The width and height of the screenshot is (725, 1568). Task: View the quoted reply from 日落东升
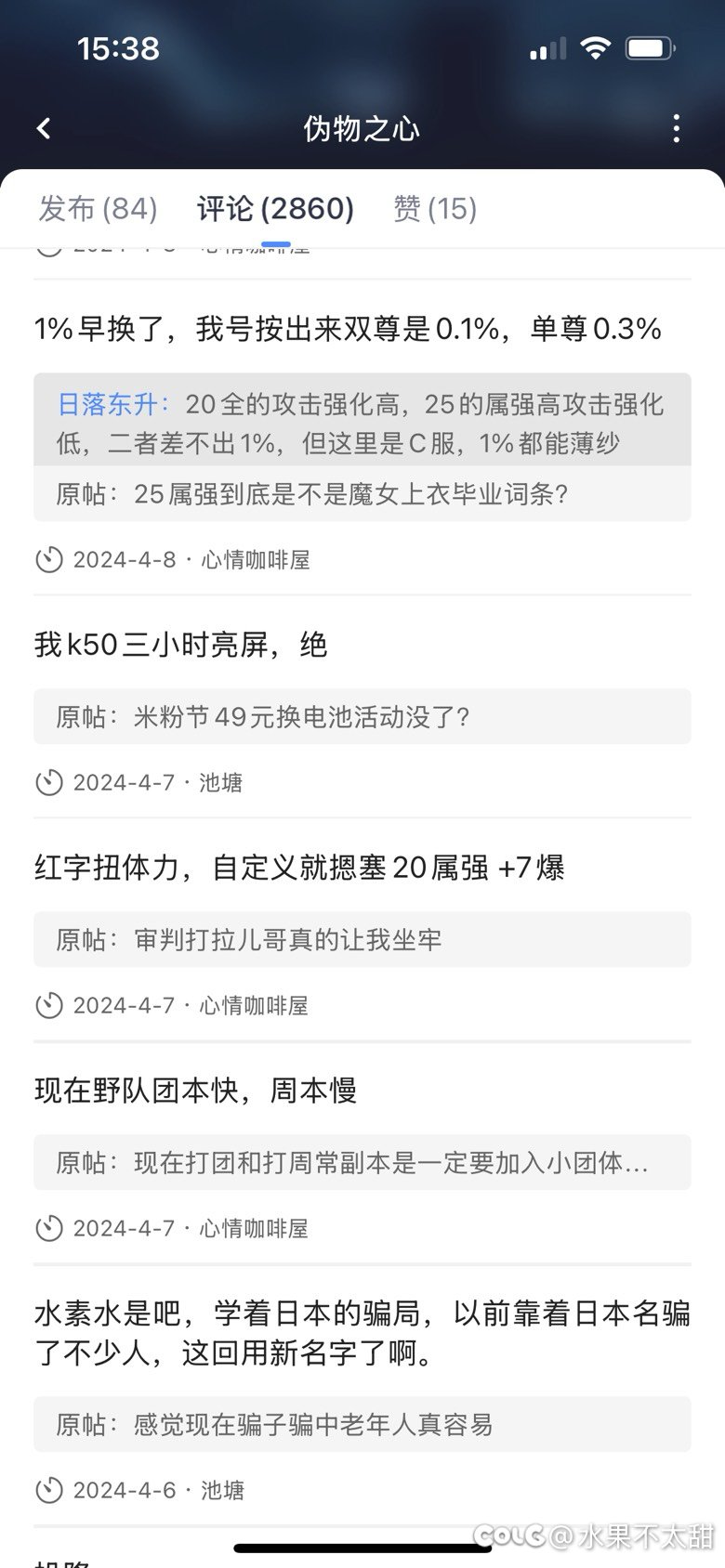362,423
